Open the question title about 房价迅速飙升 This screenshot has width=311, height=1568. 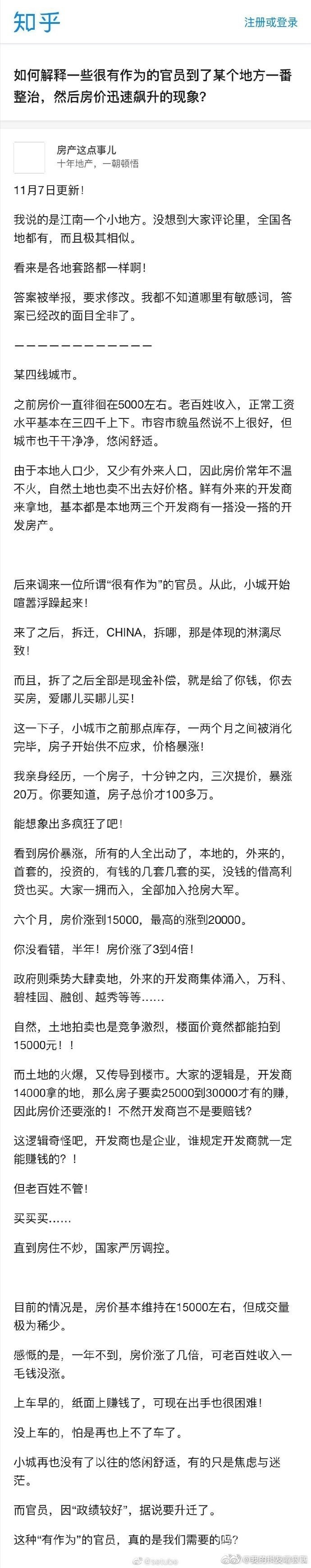[x=153, y=86]
